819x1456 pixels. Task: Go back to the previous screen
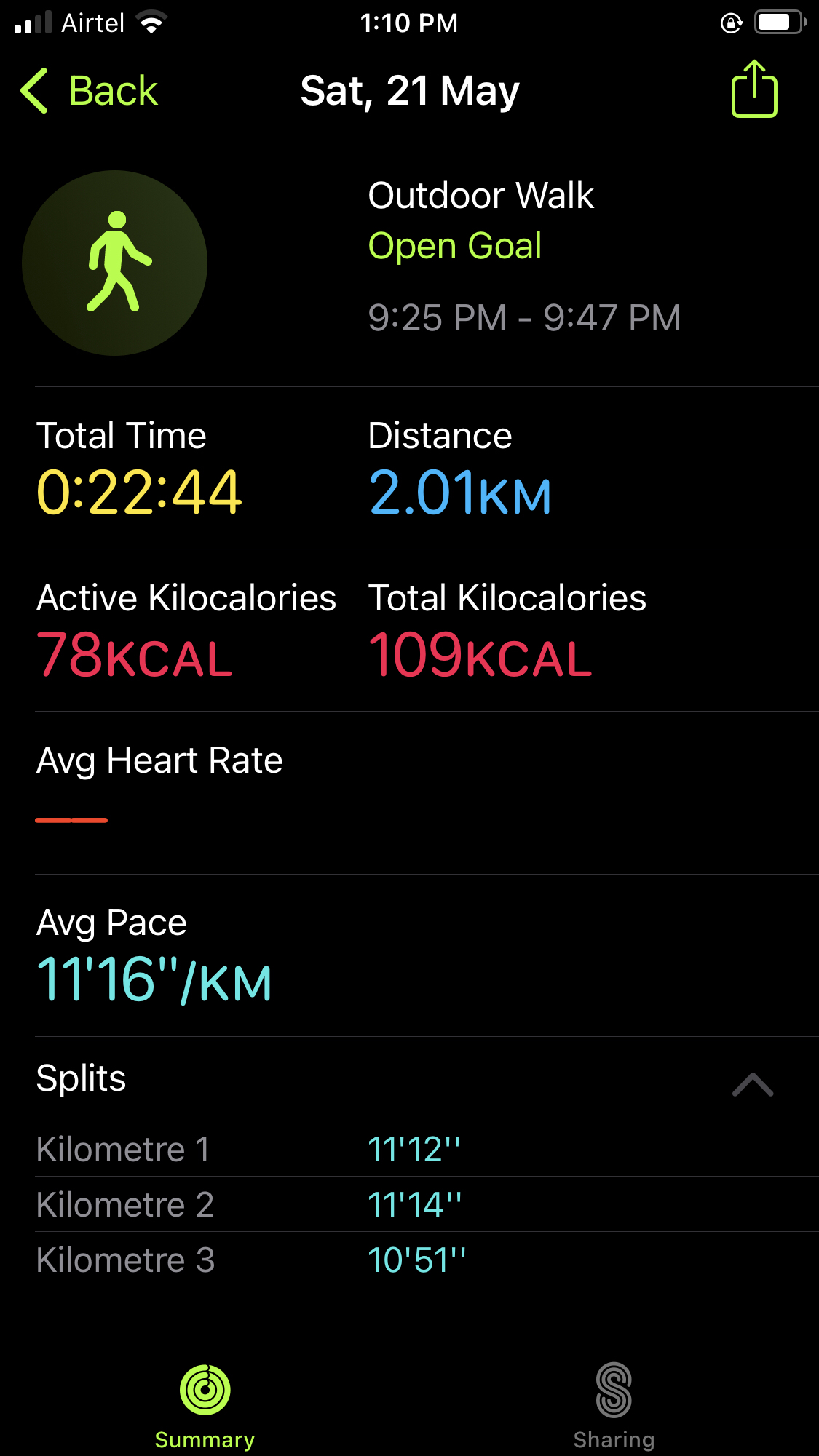coord(89,91)
